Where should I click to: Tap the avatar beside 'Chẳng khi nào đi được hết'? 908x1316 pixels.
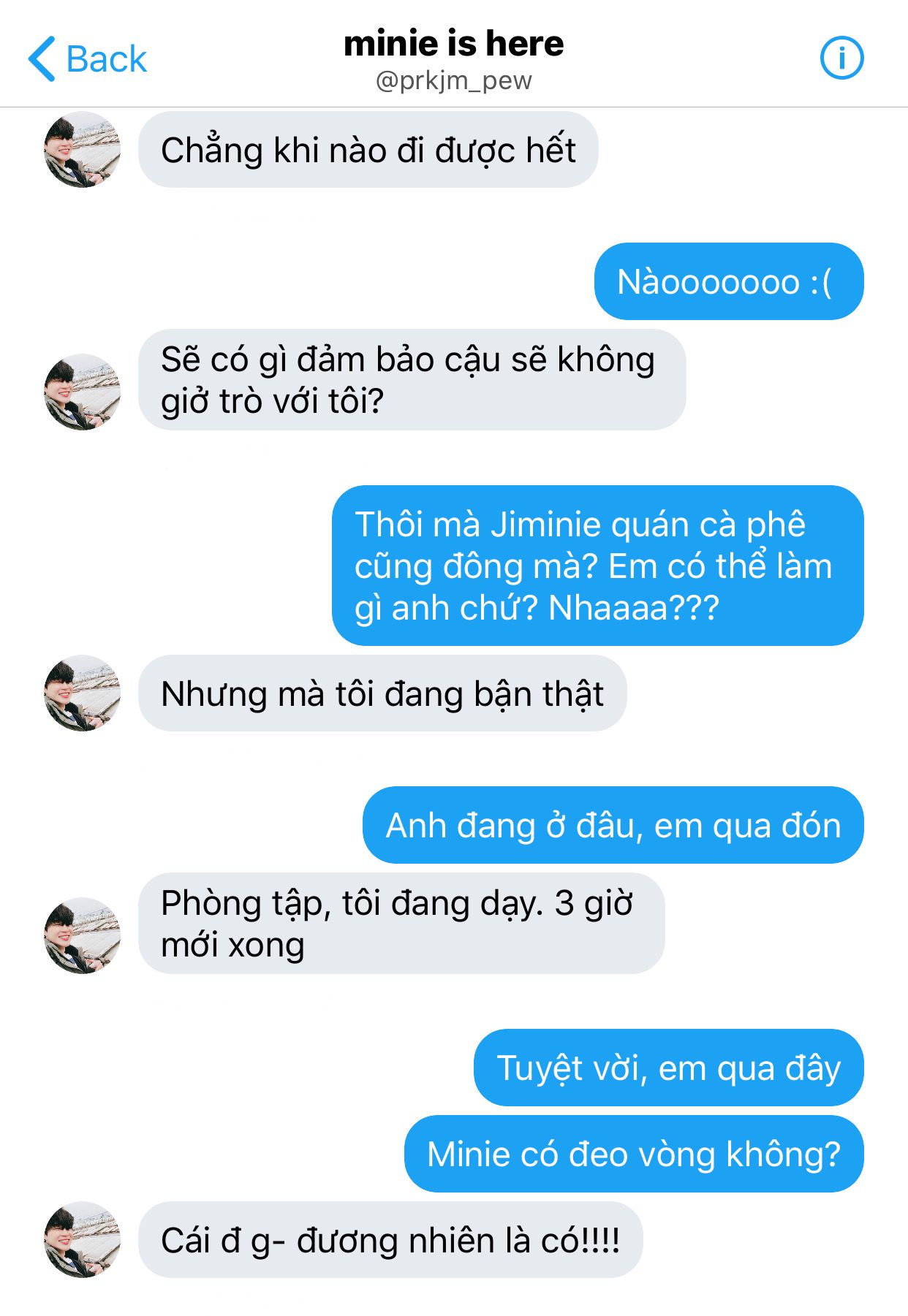(82, 150)
